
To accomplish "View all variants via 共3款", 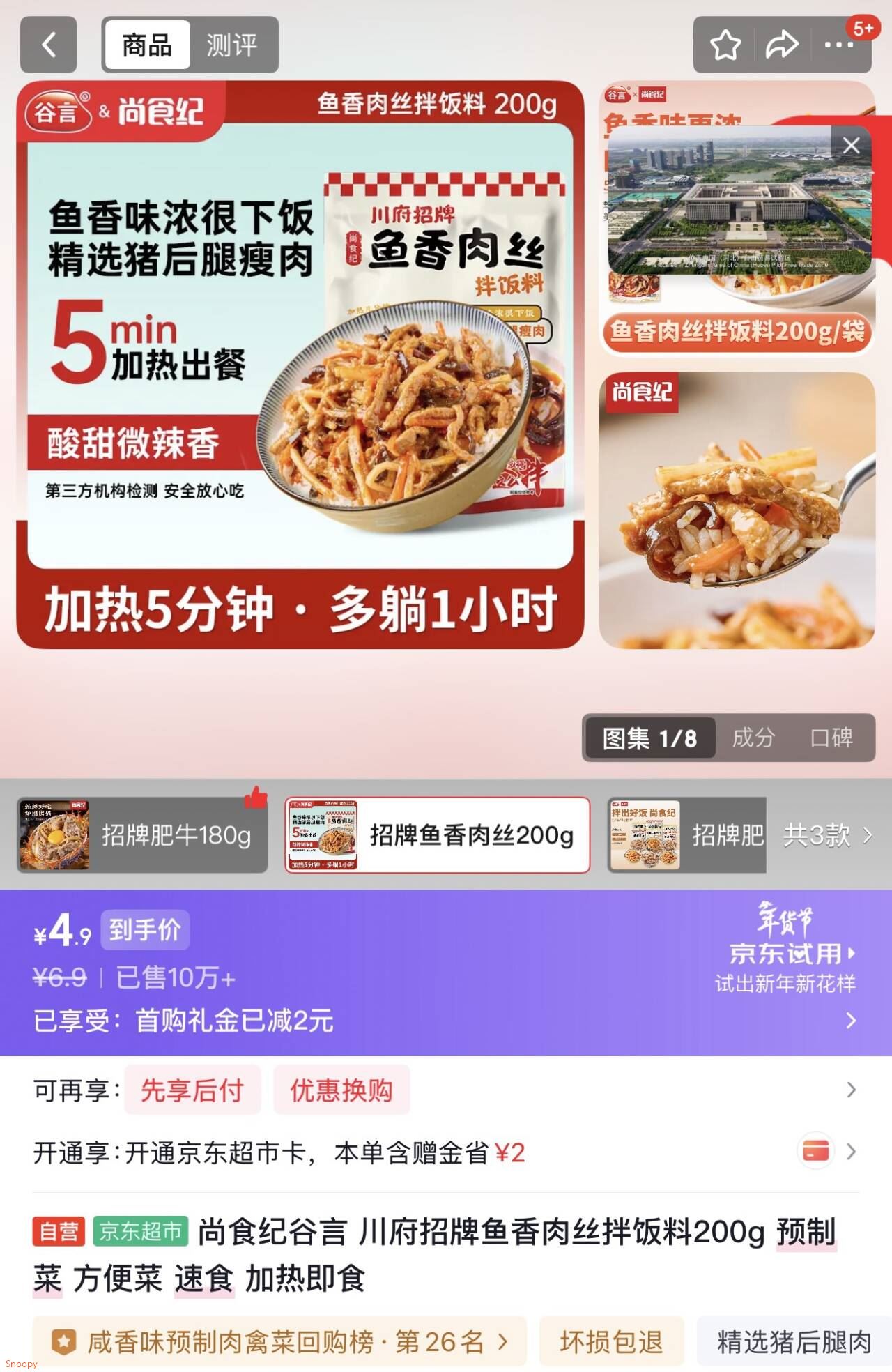I will [826, 834].
